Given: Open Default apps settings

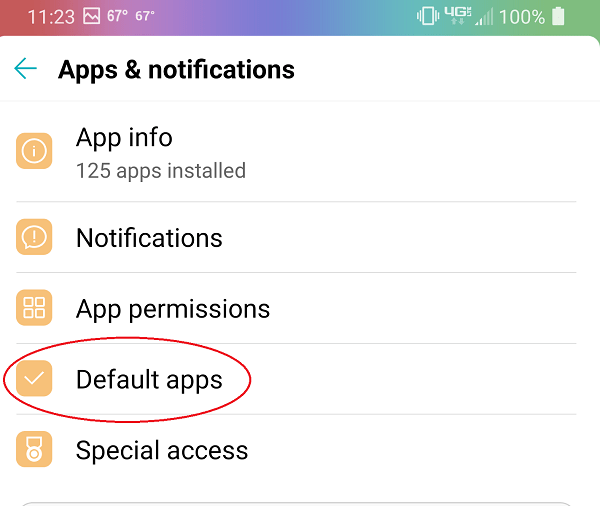Looking at the screenshot, I should [149, 380].
